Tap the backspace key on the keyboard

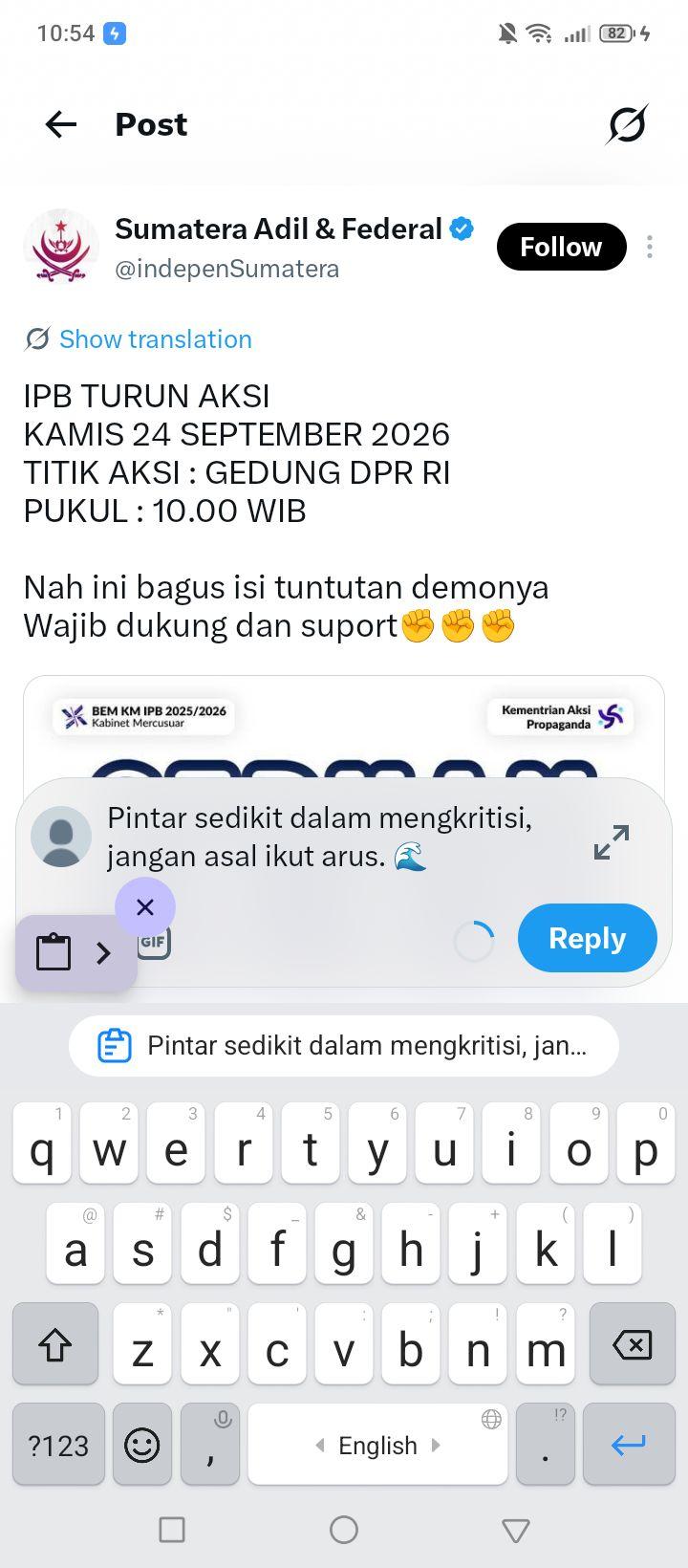(x=633, y=1345)
